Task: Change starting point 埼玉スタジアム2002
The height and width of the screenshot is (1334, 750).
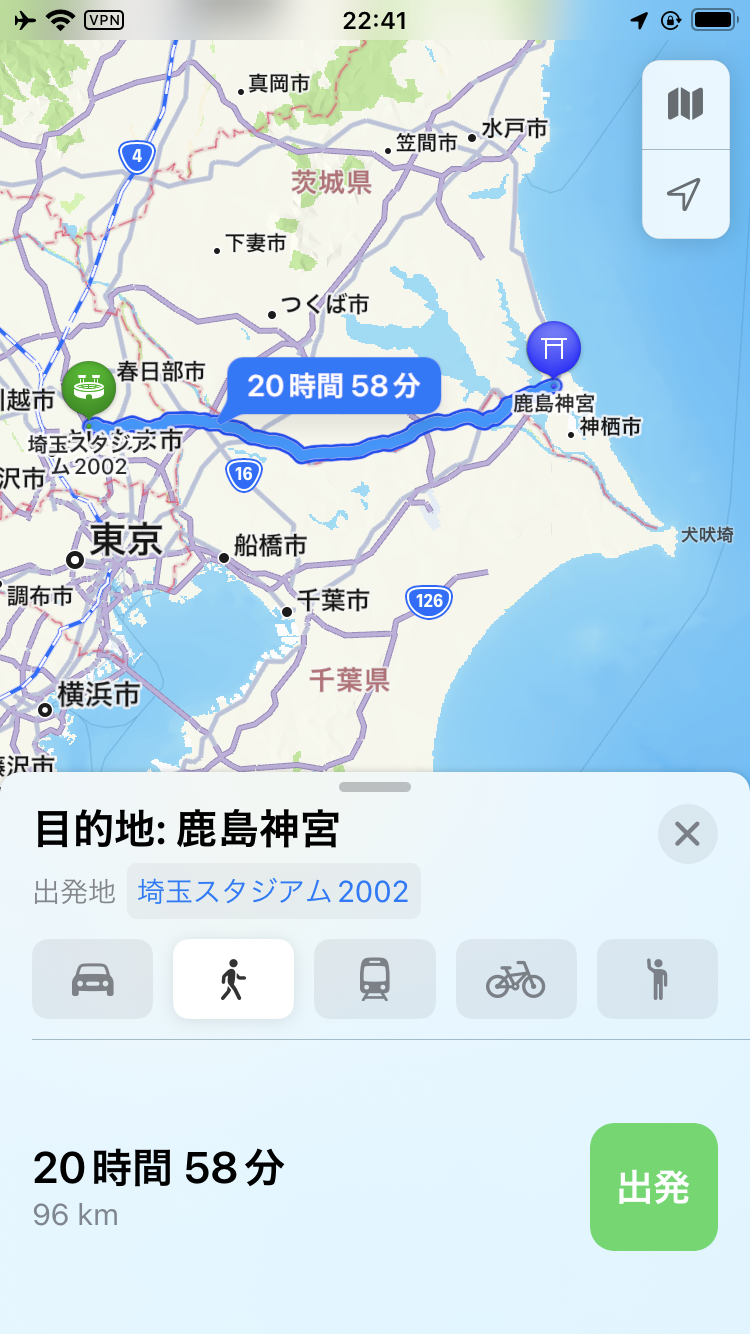Action: click(x=273, y=891)
